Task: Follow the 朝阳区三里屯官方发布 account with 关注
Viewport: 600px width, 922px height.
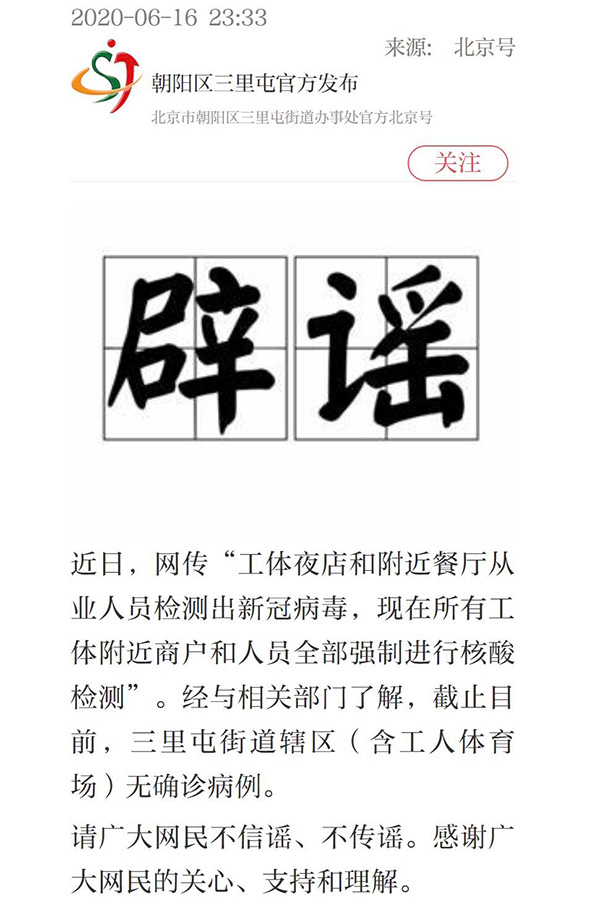Action: coord(458,163)
